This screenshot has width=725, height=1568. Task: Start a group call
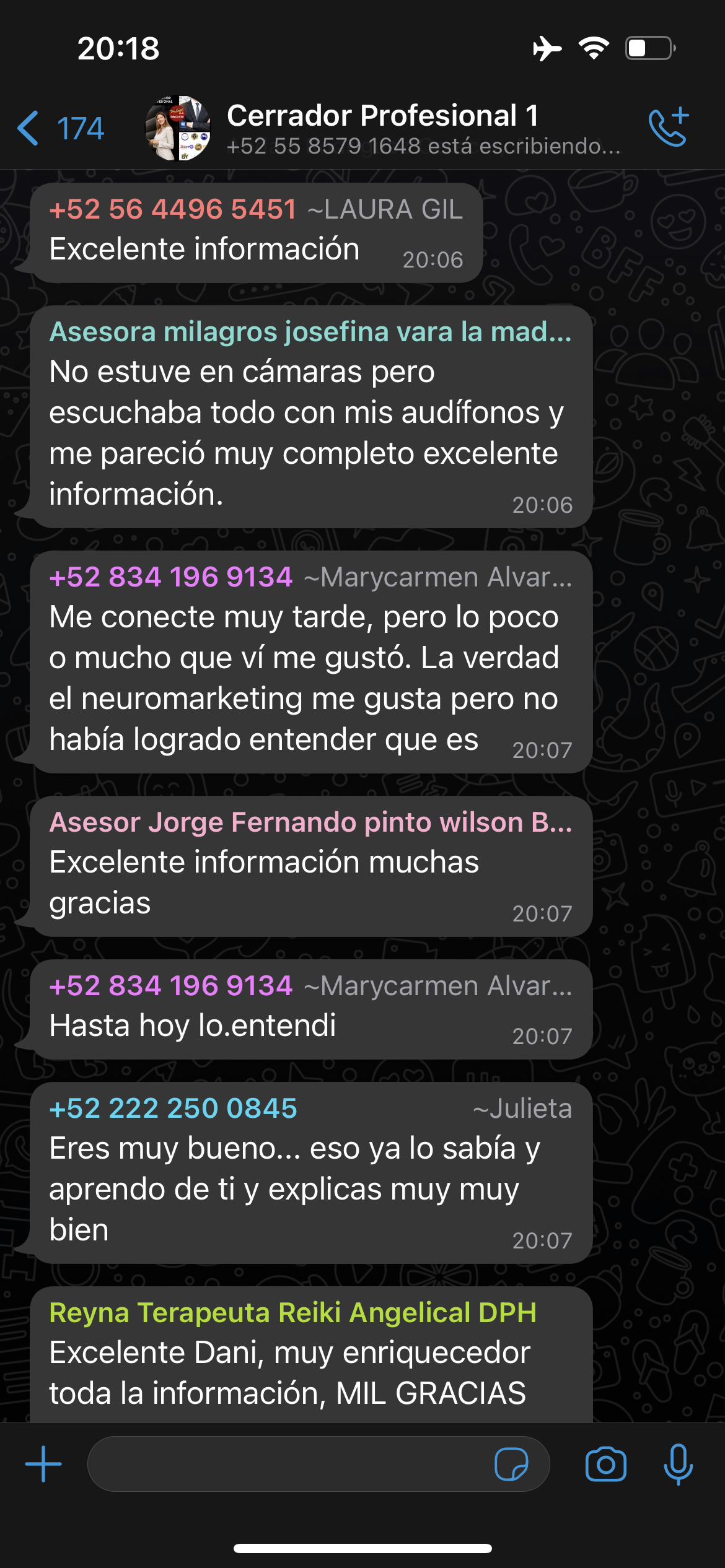coord(668,128)
